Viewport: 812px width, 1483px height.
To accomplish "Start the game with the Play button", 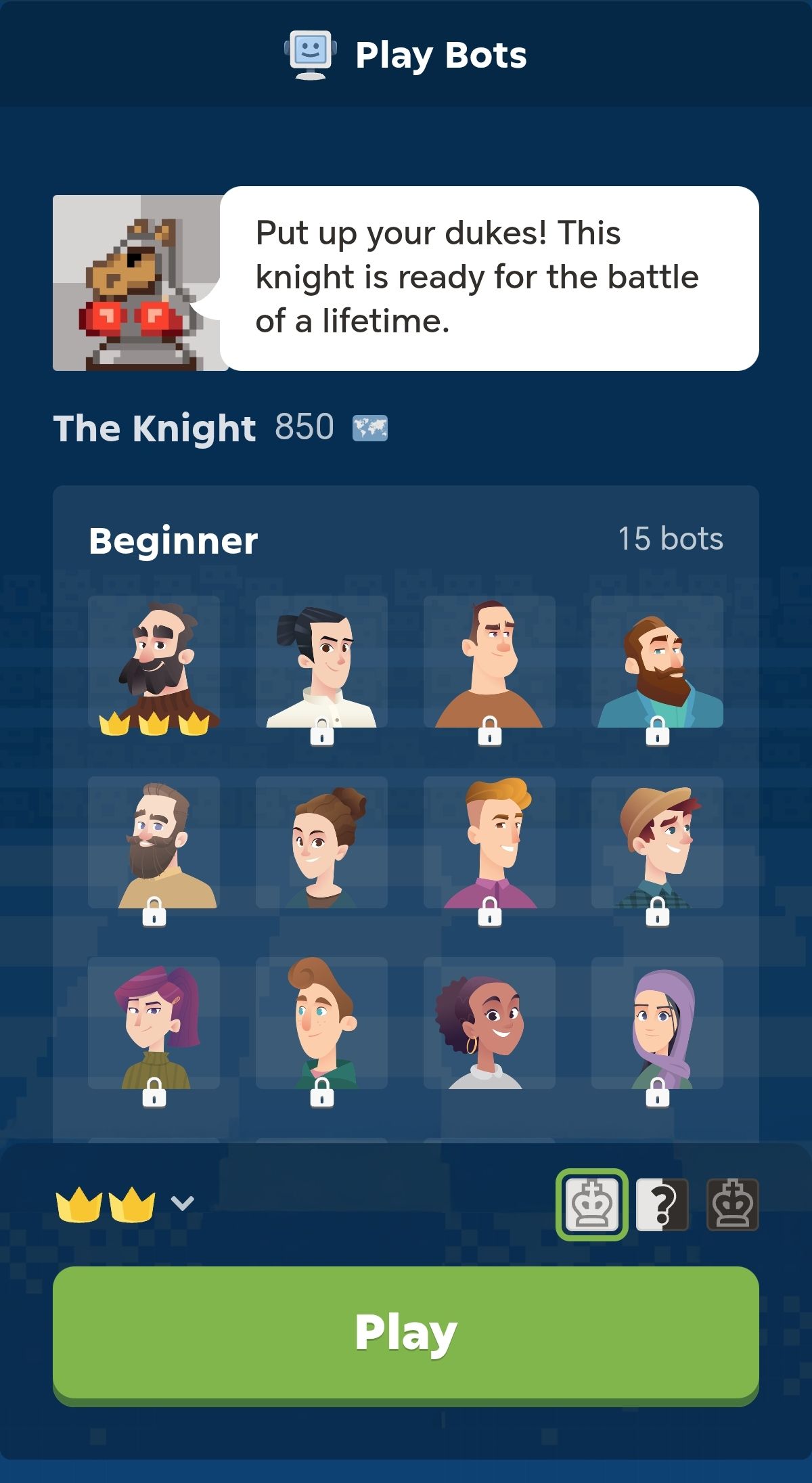I will pos(406,1332).
